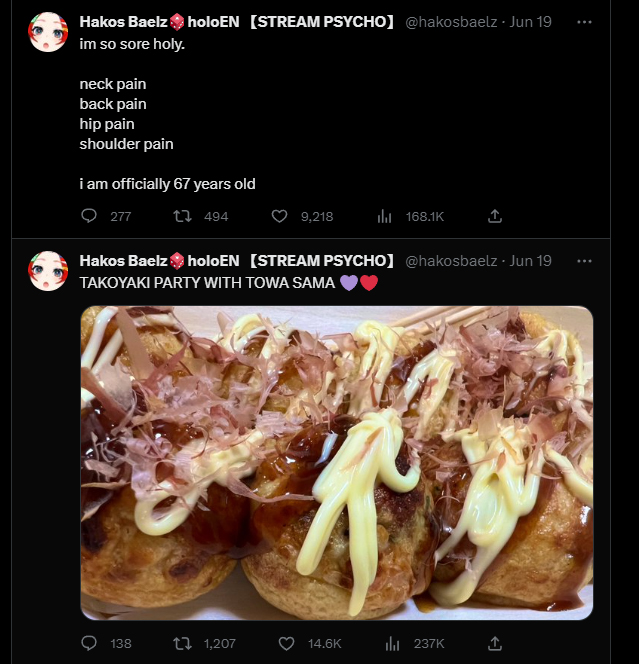639x664 pixels.
Task: Reply to the "im so sore holy" tweet
Action: tap(89, 216)
